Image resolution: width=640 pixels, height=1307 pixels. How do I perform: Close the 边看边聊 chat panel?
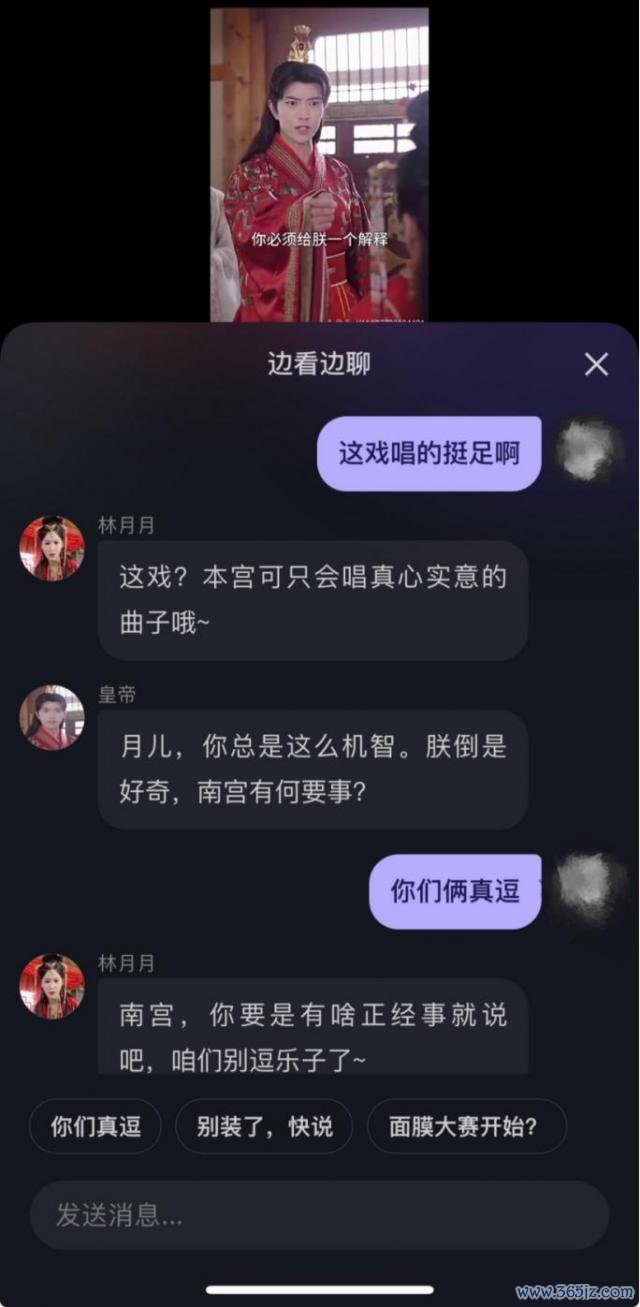596,364
